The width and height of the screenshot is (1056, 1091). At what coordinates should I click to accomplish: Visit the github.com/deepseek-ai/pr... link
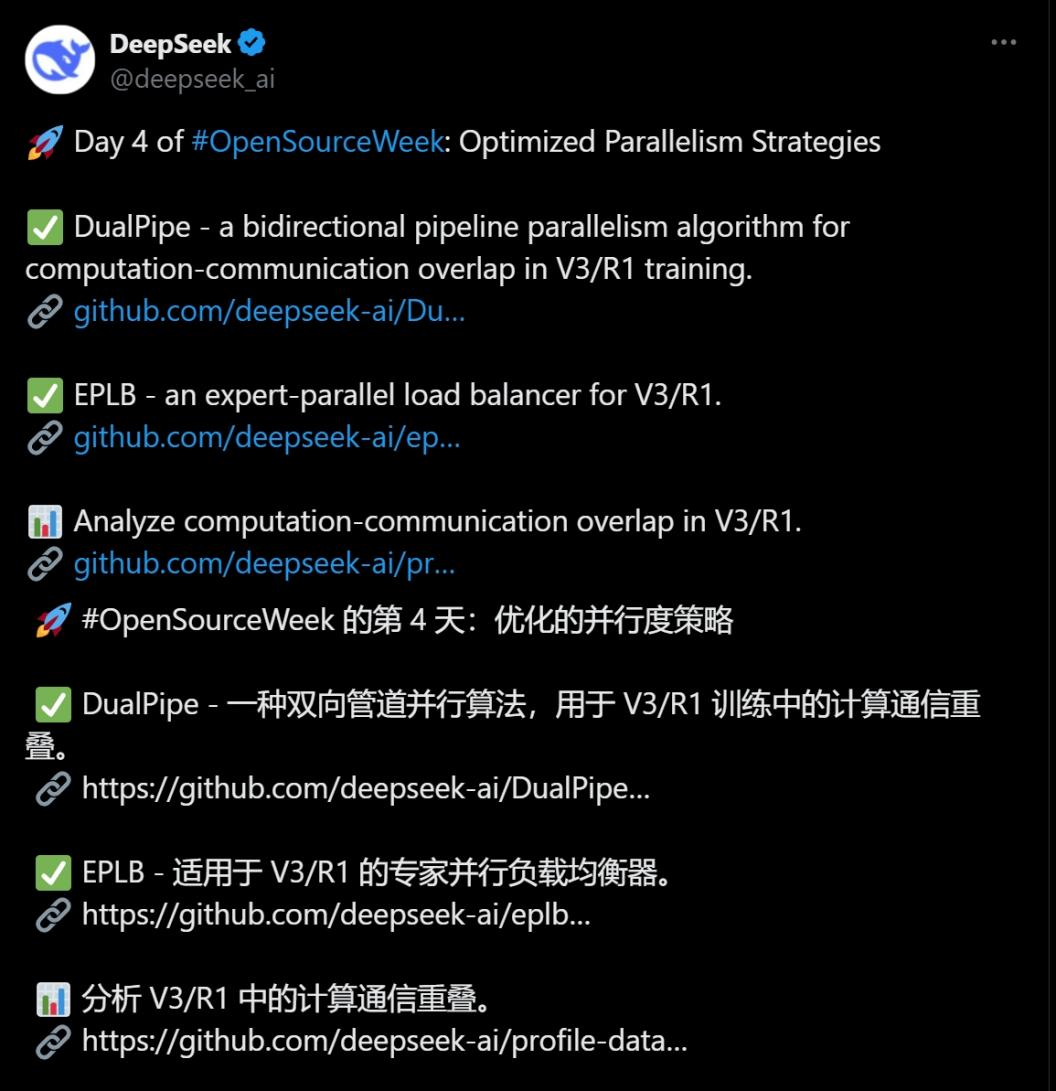[x=264, y=564]
